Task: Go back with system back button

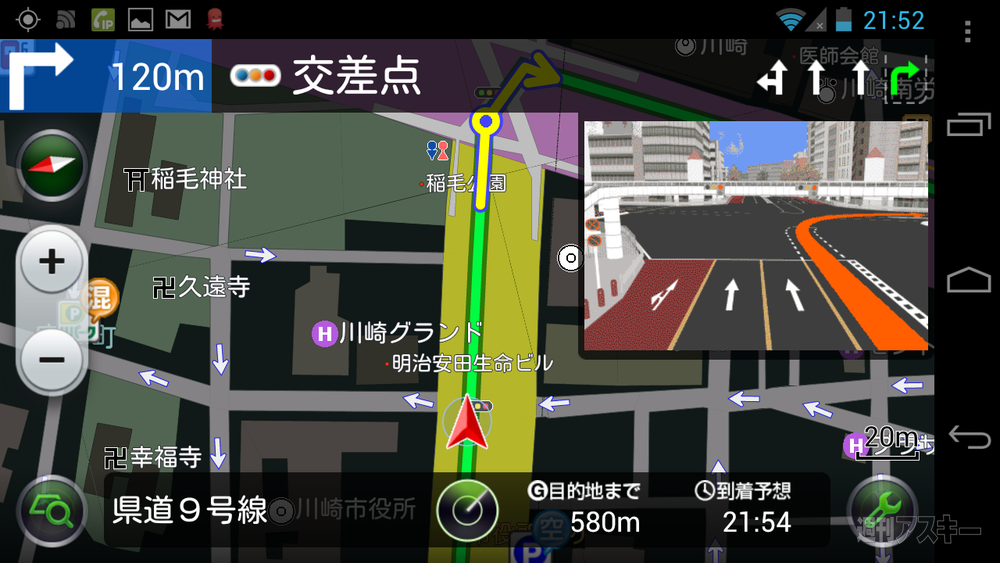Action: (x=967, y=437)
